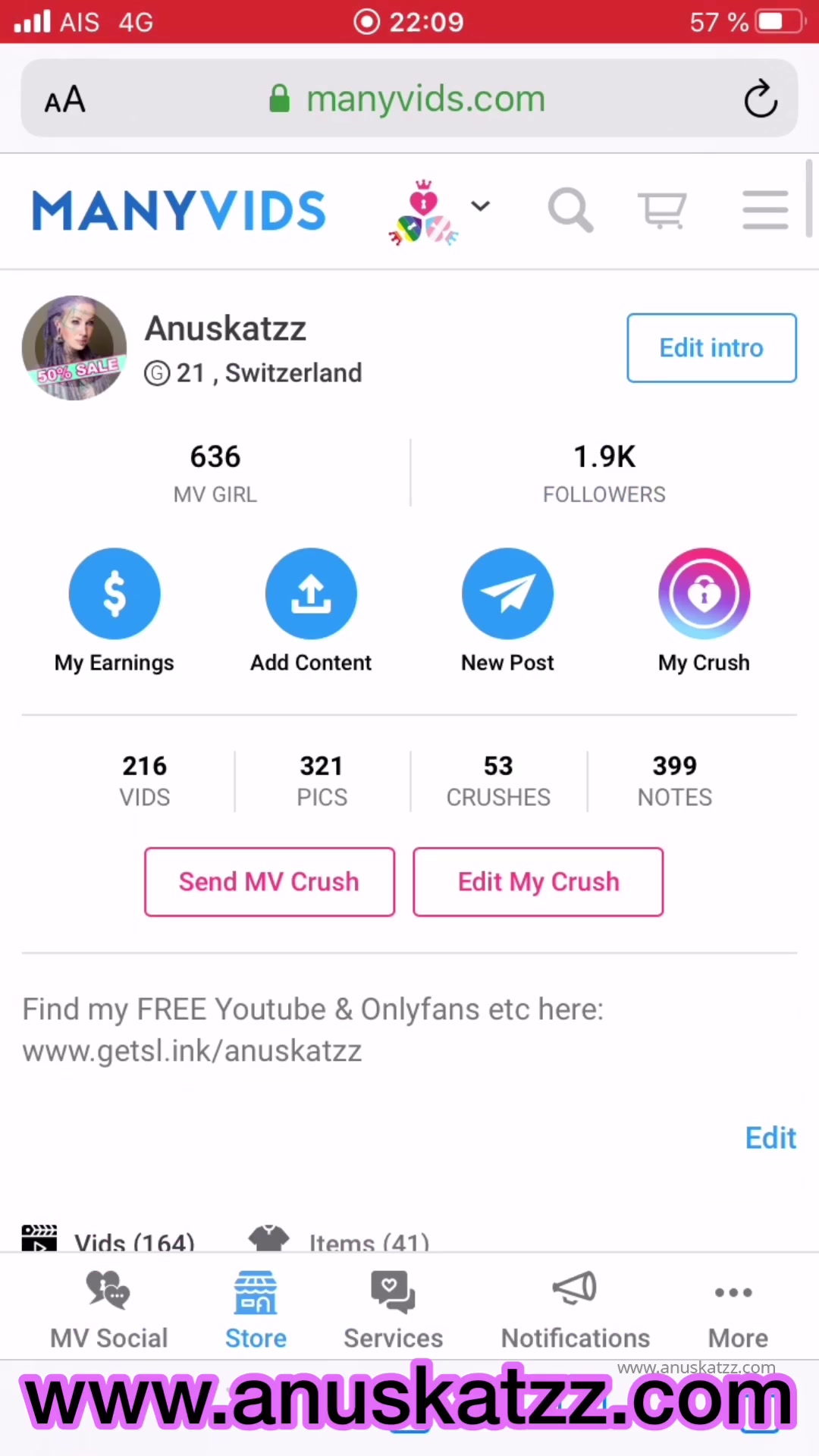Open the search magnifier icon
Screen dimensions: 819x1456
point(570,210)
